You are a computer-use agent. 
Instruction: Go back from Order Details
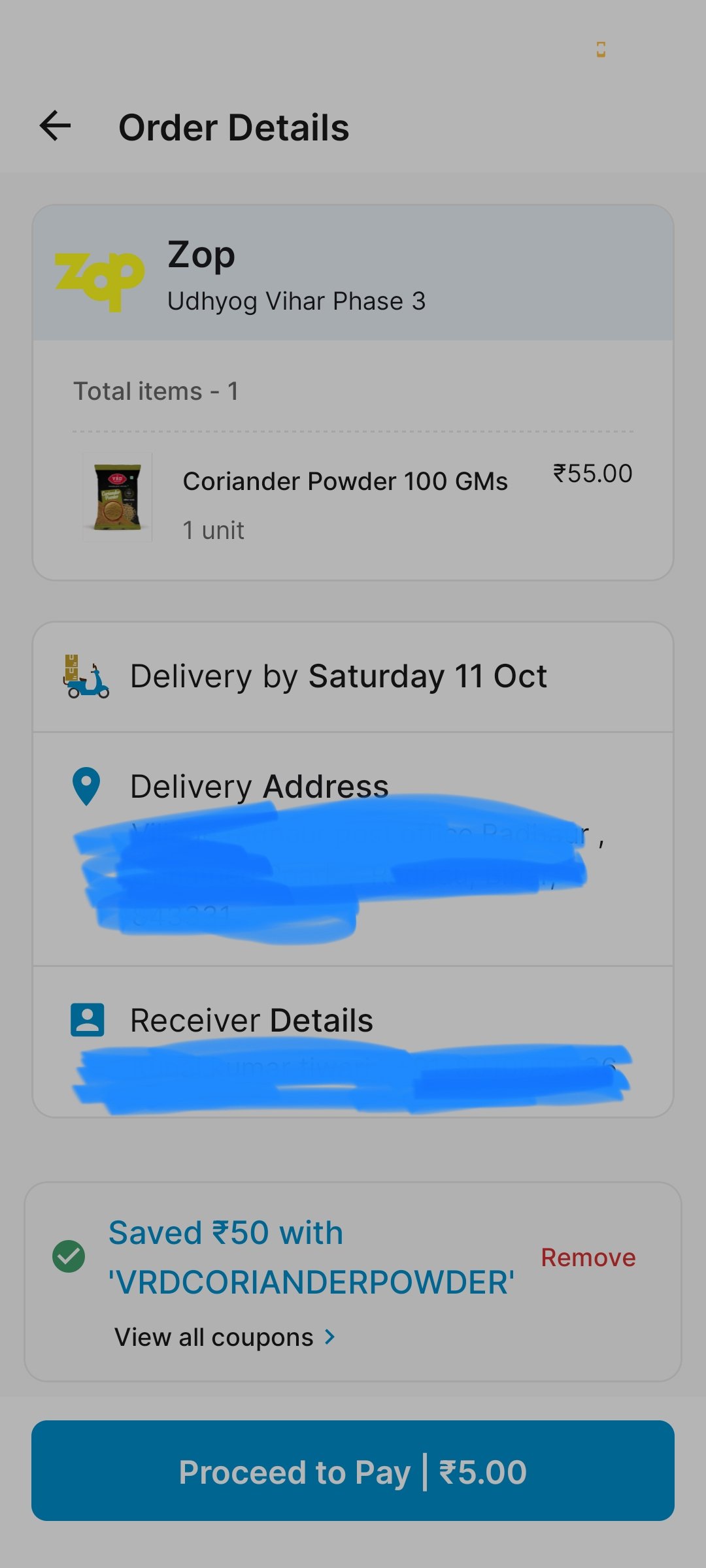click(x=55, y=125)
